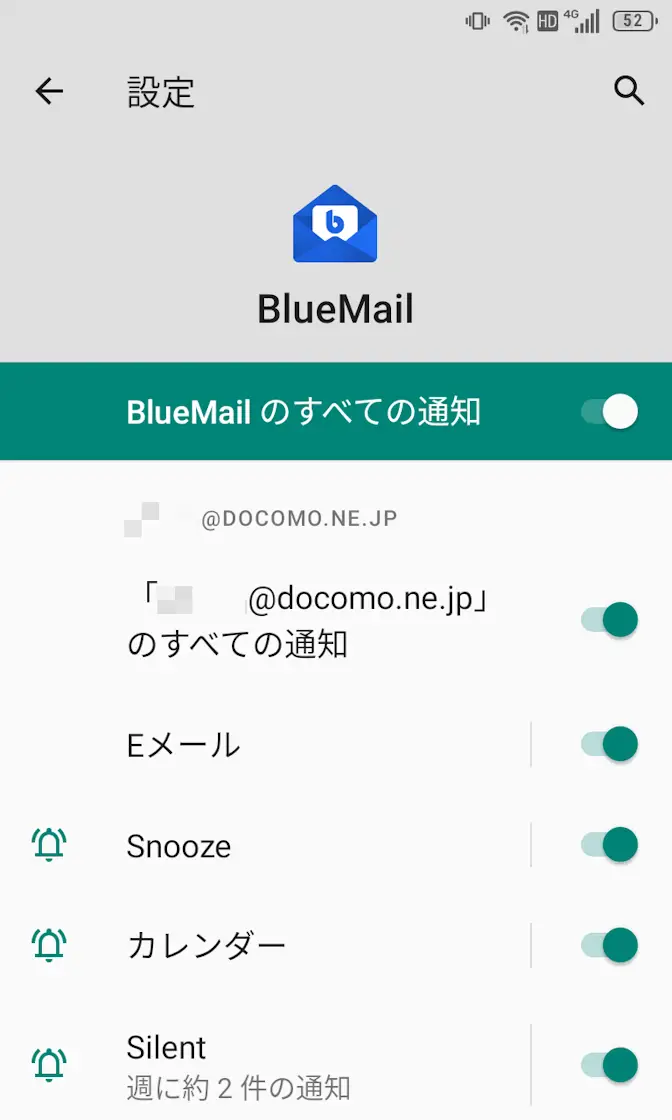Screen dimensions: 672x1120
Task: Switch off カレンダー notifications
Action: point(610,945)
